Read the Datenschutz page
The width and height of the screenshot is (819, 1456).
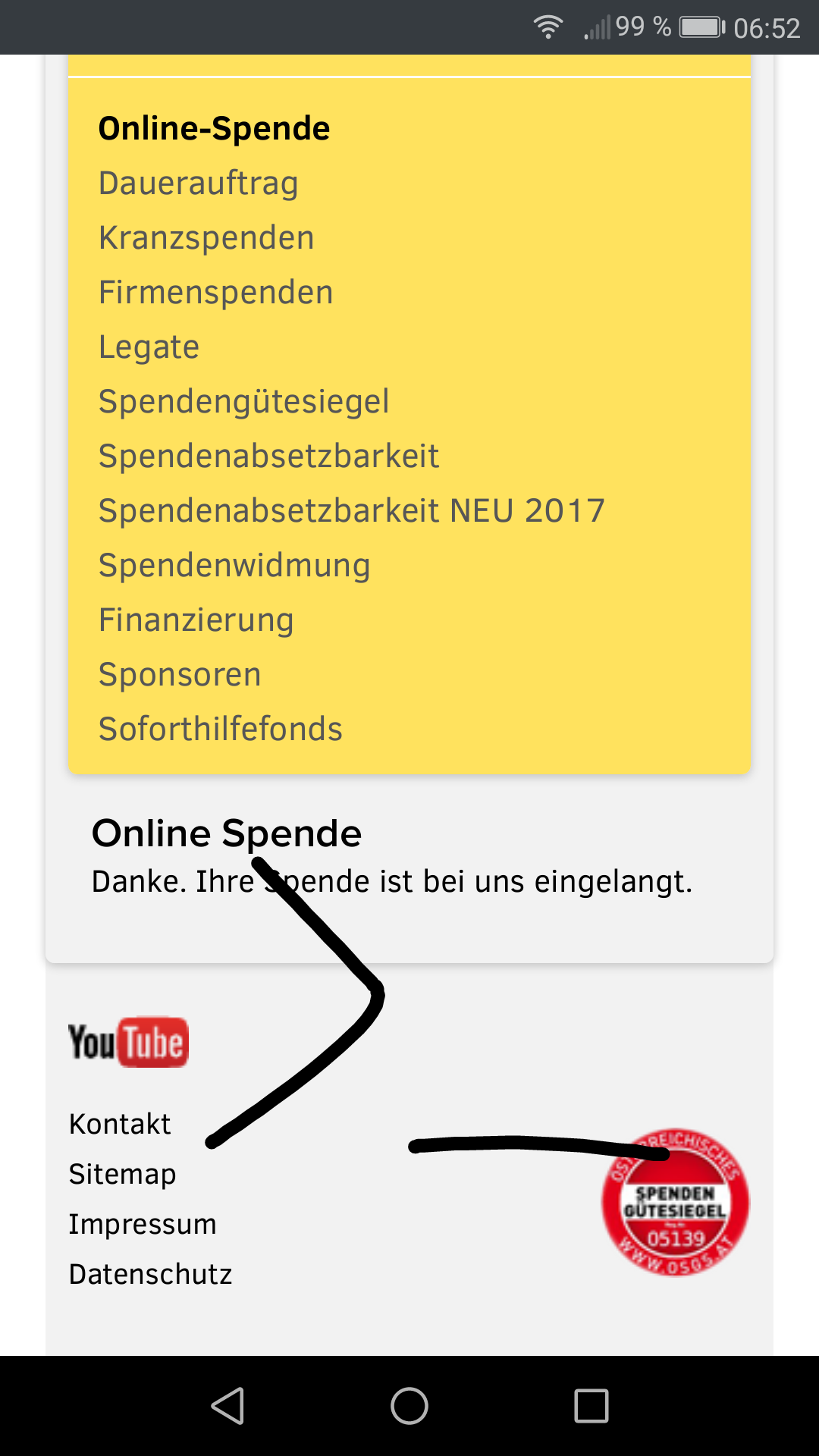[150, 1274]
